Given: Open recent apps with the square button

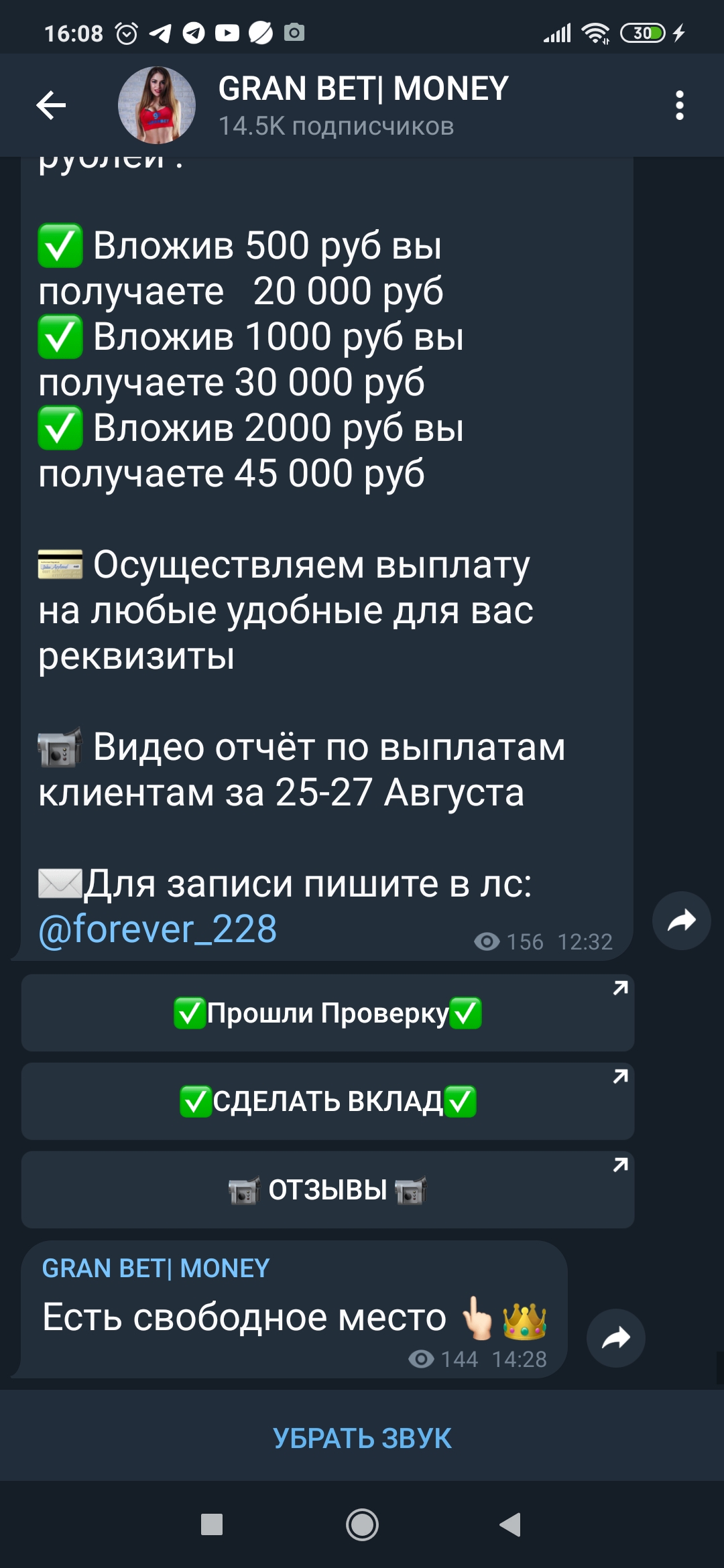Looking at the screenshot, I should coord(212,1524).
